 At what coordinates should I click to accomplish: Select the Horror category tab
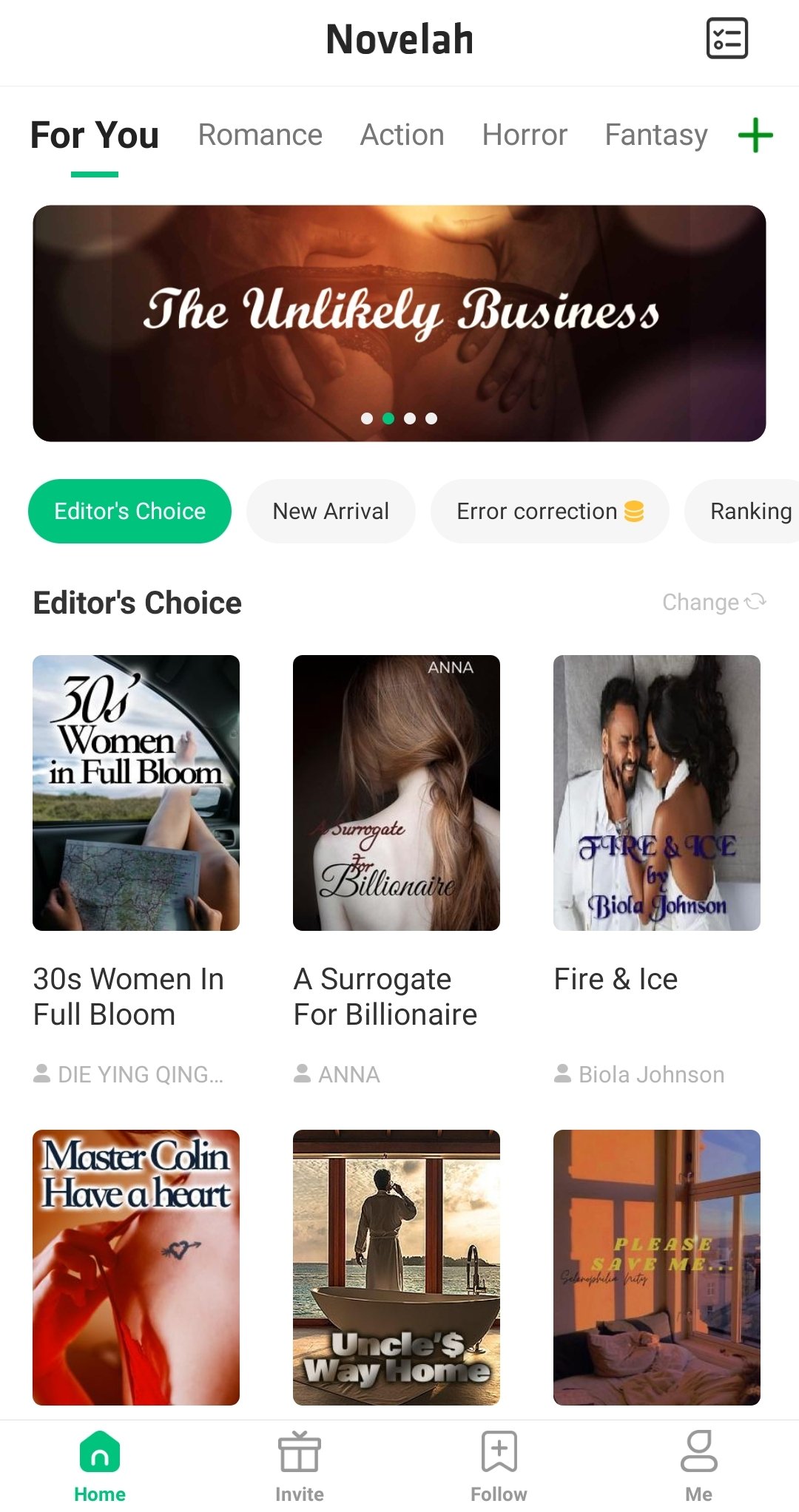click(x=525, y=135)
